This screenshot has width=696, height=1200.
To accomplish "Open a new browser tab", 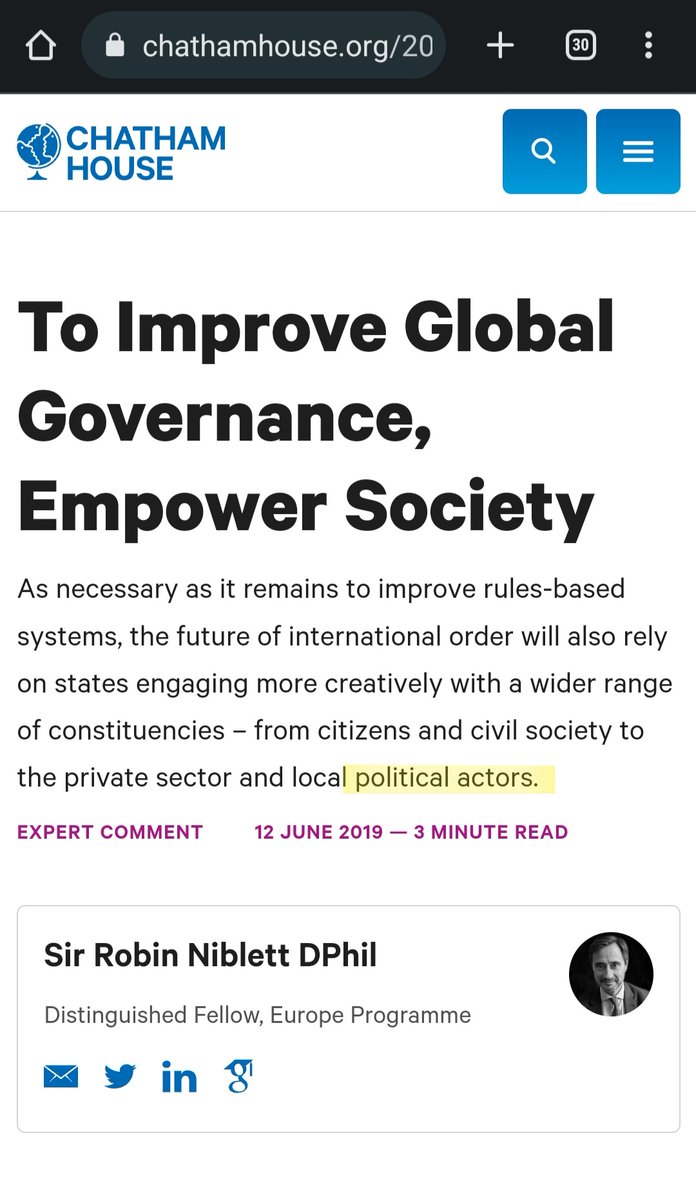I will (499, 45).
